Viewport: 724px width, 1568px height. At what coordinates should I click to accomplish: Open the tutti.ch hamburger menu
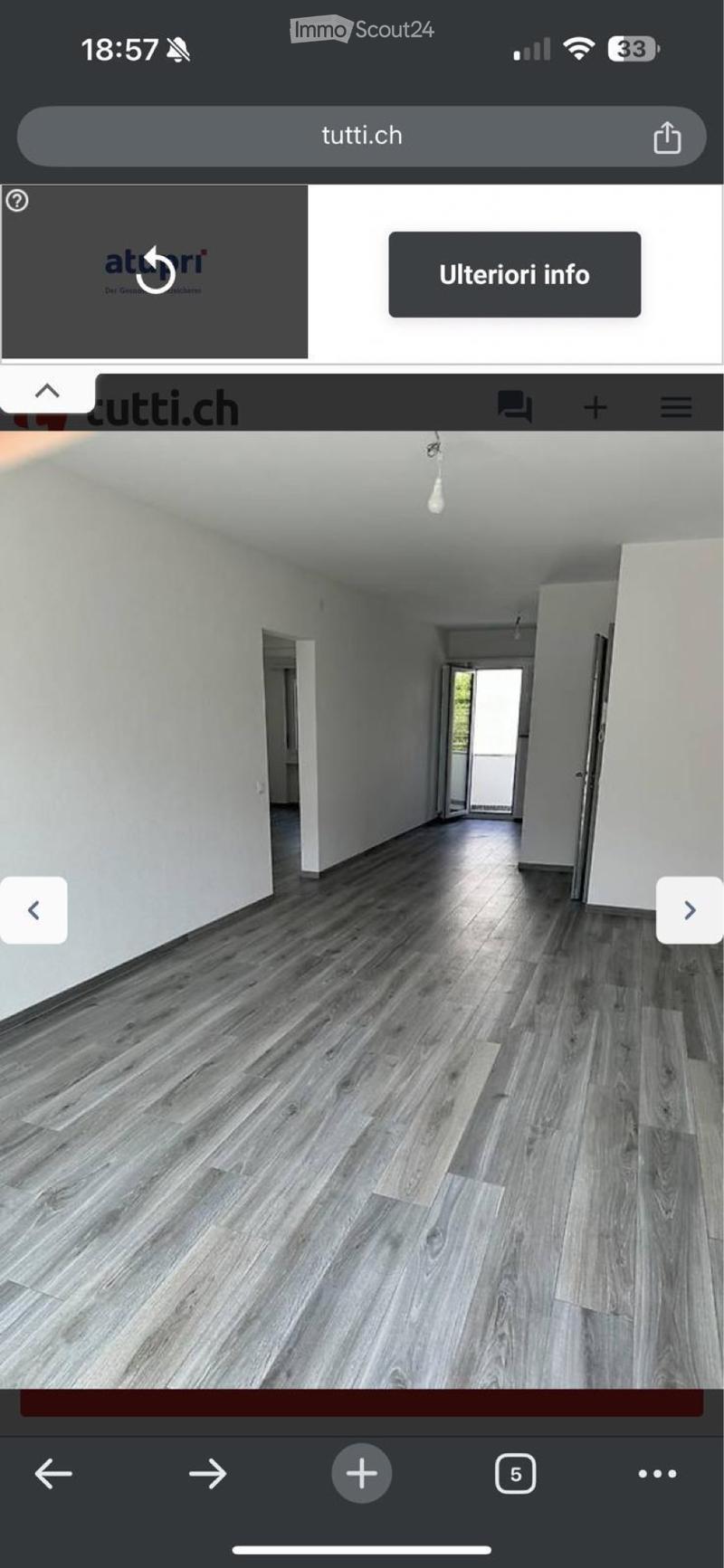pyautogui.click(x=676, y=407)
